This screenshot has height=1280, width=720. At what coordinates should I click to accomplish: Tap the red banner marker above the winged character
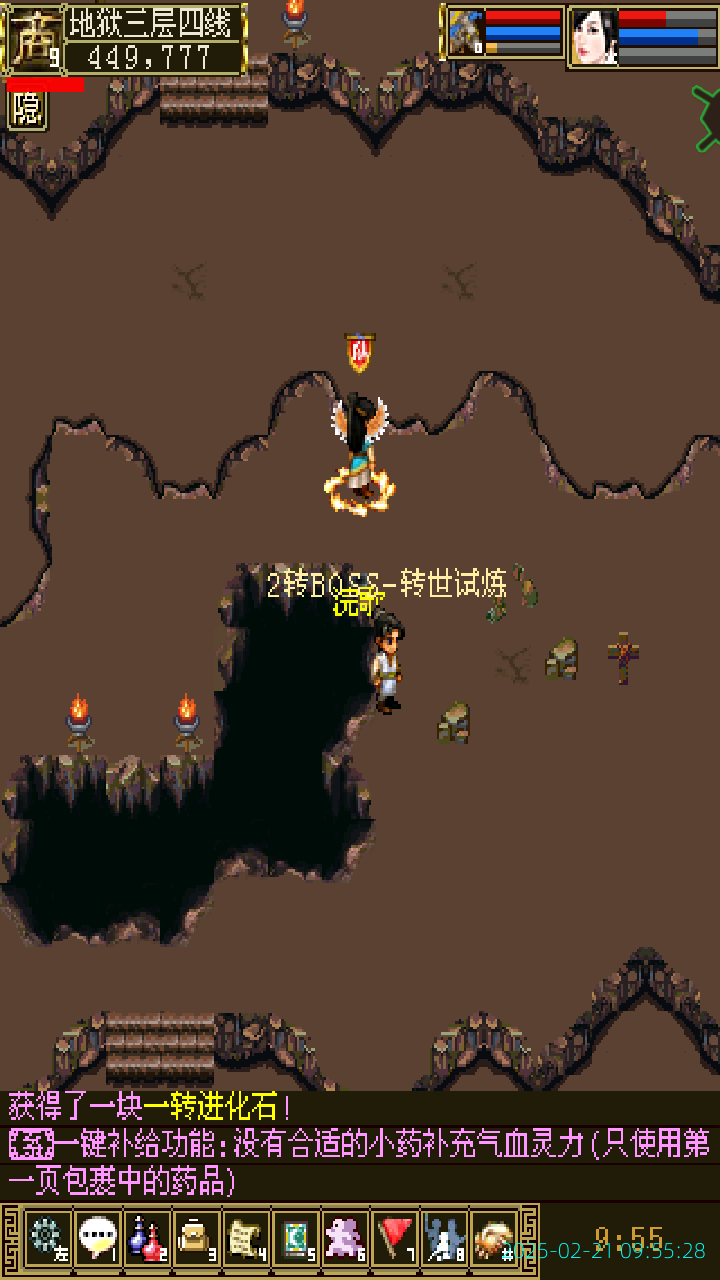point(359,352)
